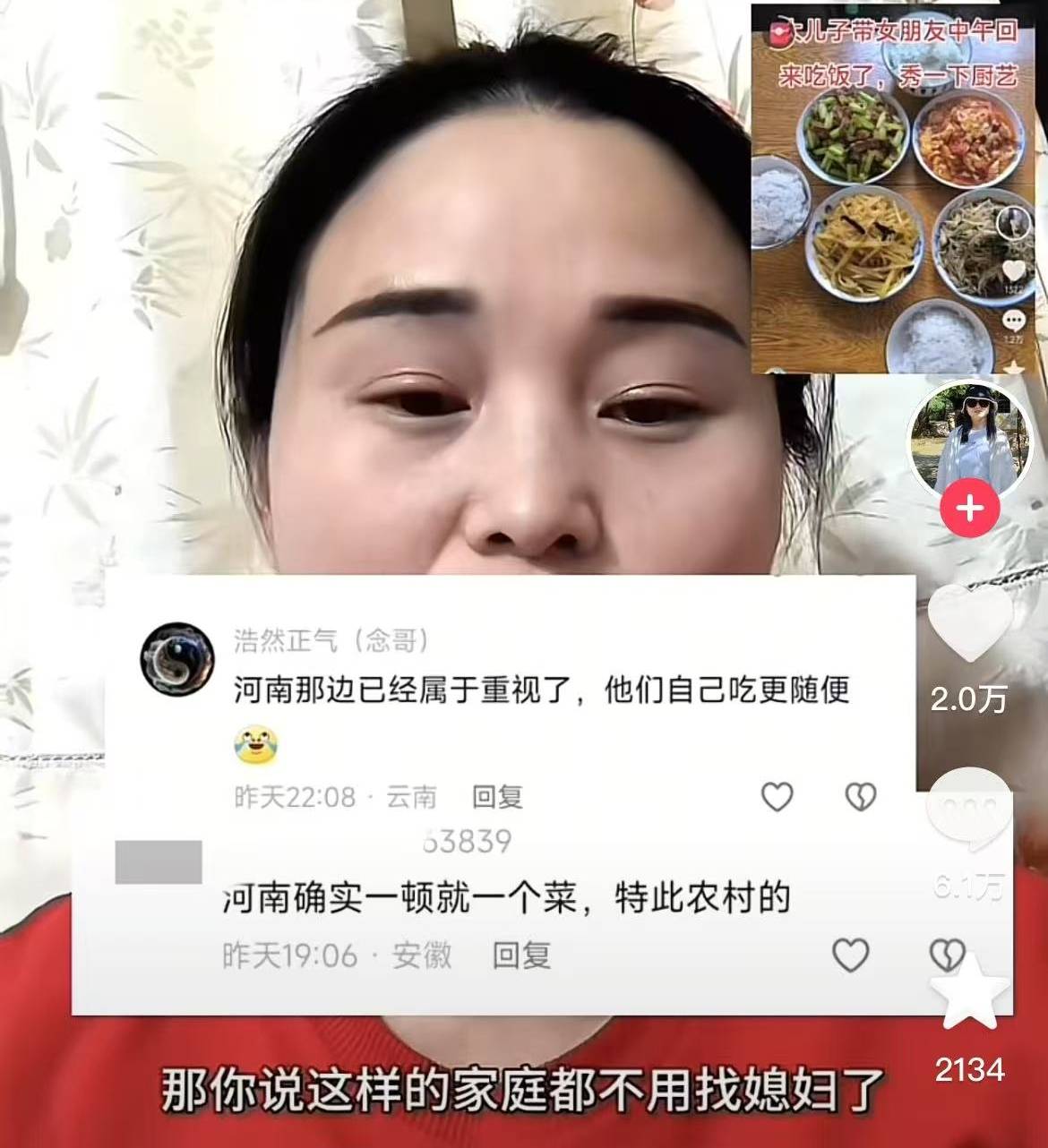Screen dimensions: 1048x1148
Task: Save this video with the star icon
Action: point(969,995)
